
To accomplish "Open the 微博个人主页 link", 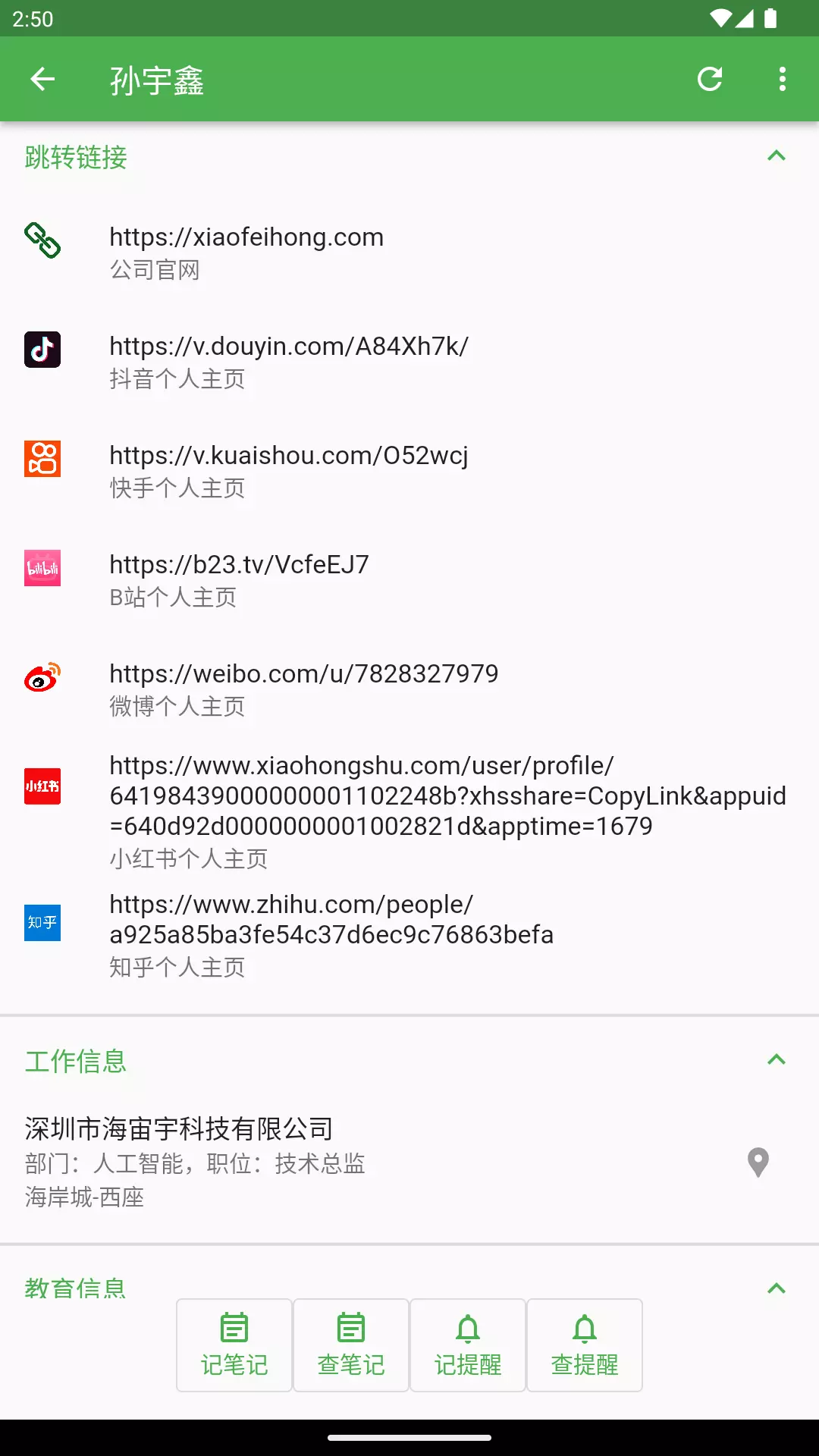I will [409, 689].
